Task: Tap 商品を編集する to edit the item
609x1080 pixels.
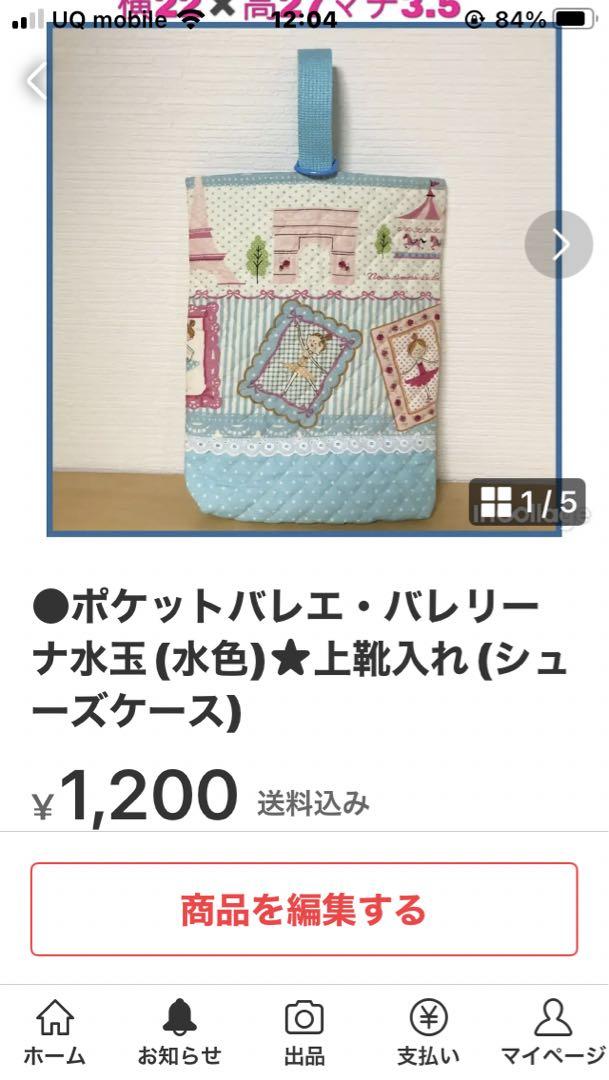Action: pos(304,909)
